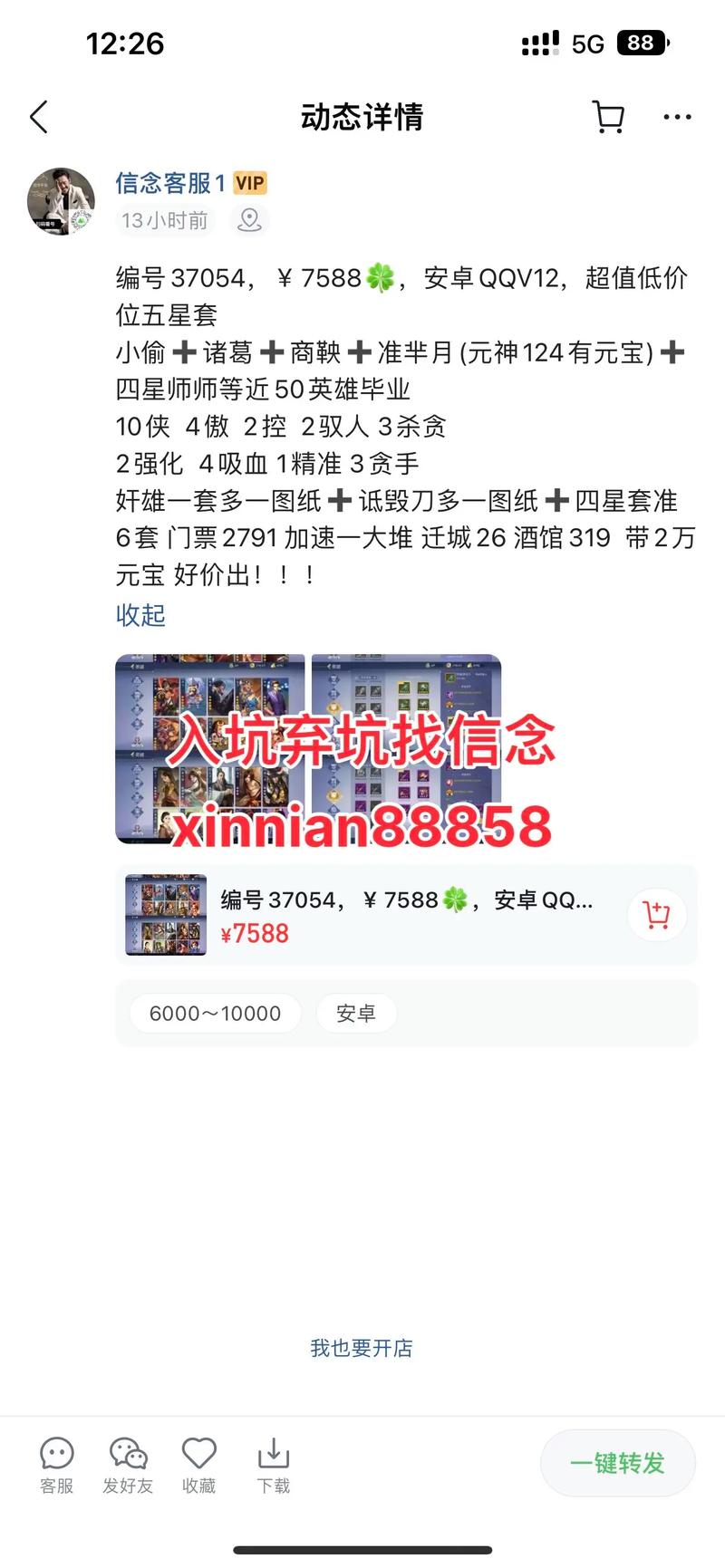Viewport: 725px width, 1568px height.
Task: Open the 我也要开店 link
Action: [362, 1348]
